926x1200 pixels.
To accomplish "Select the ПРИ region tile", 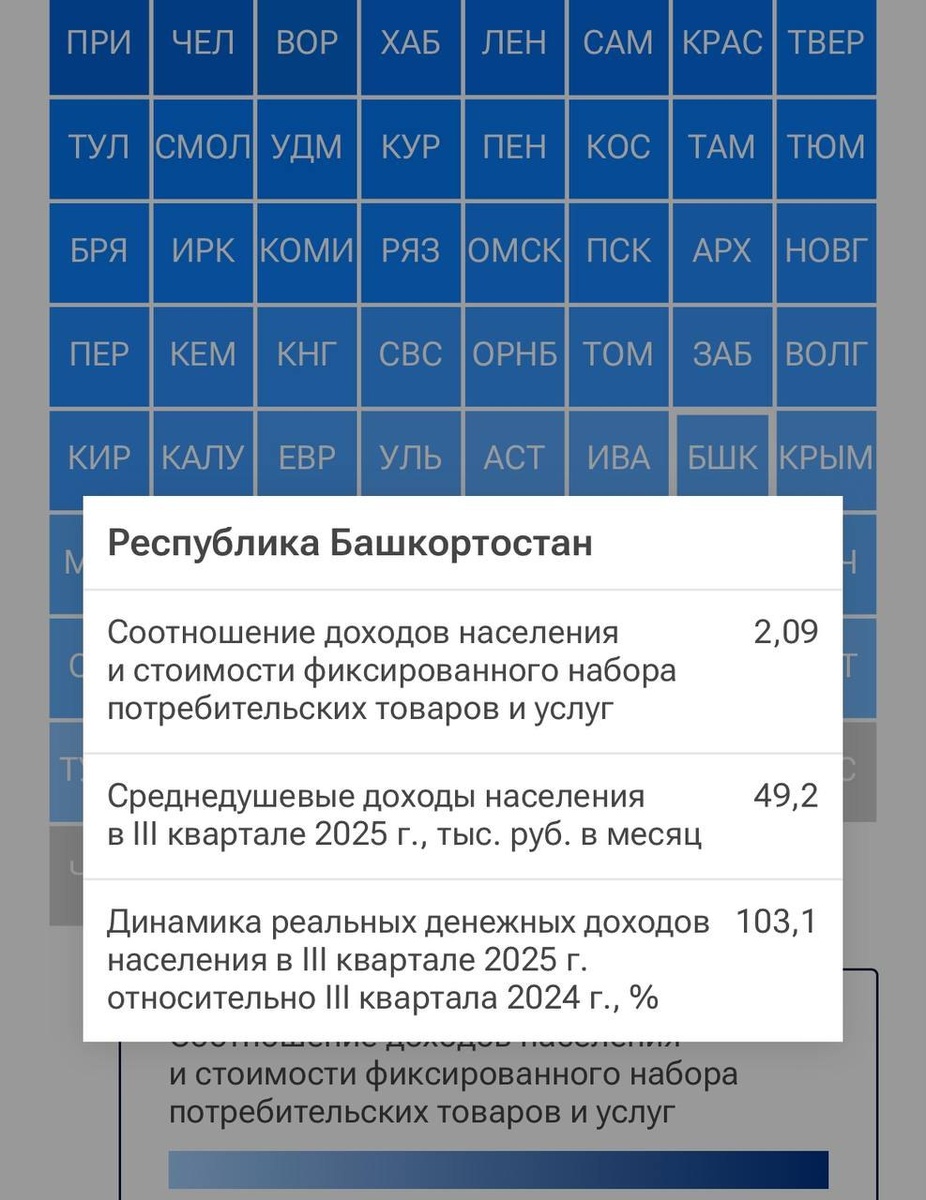I will pos(99,44).
